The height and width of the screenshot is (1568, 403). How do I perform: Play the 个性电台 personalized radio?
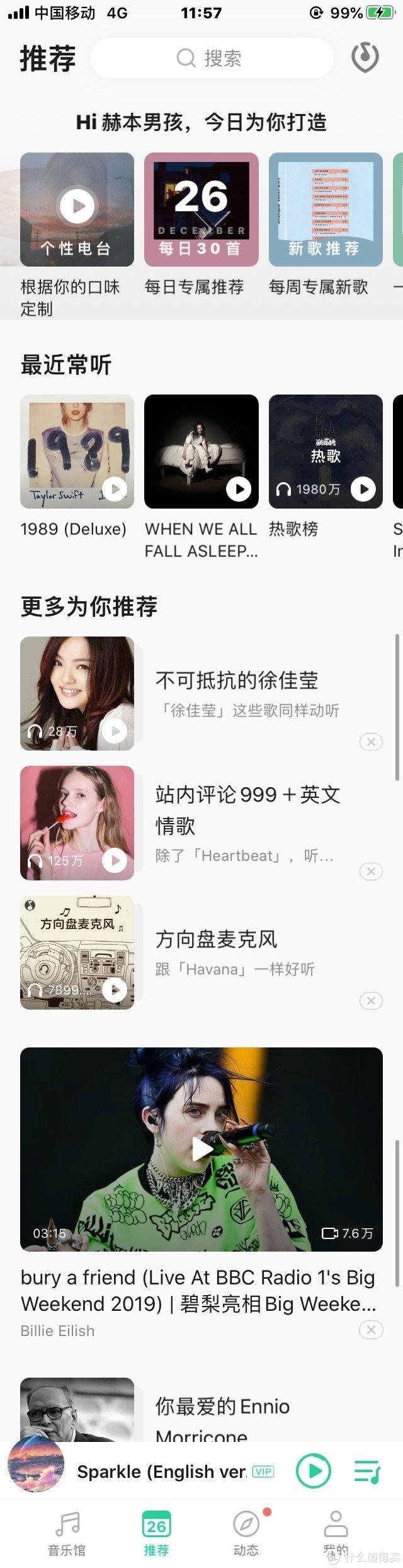coord(77,206)
